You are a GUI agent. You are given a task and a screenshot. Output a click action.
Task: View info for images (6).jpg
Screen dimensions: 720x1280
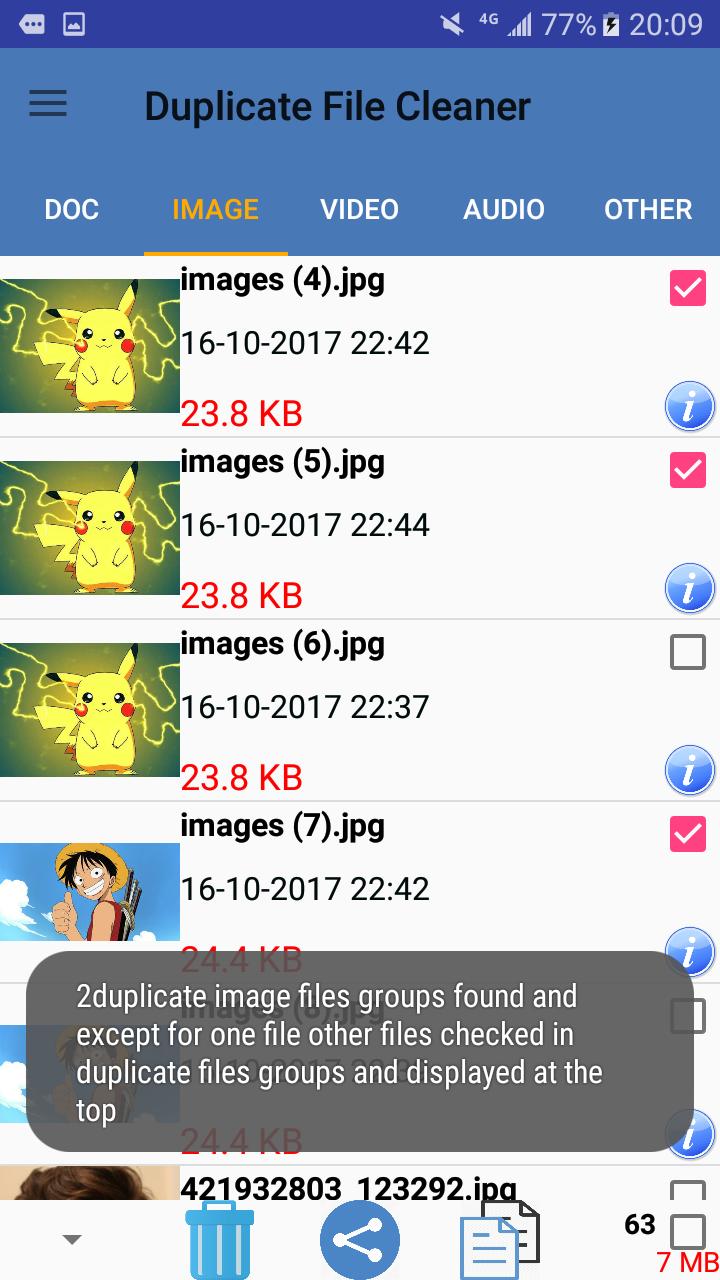click(690, 771)
